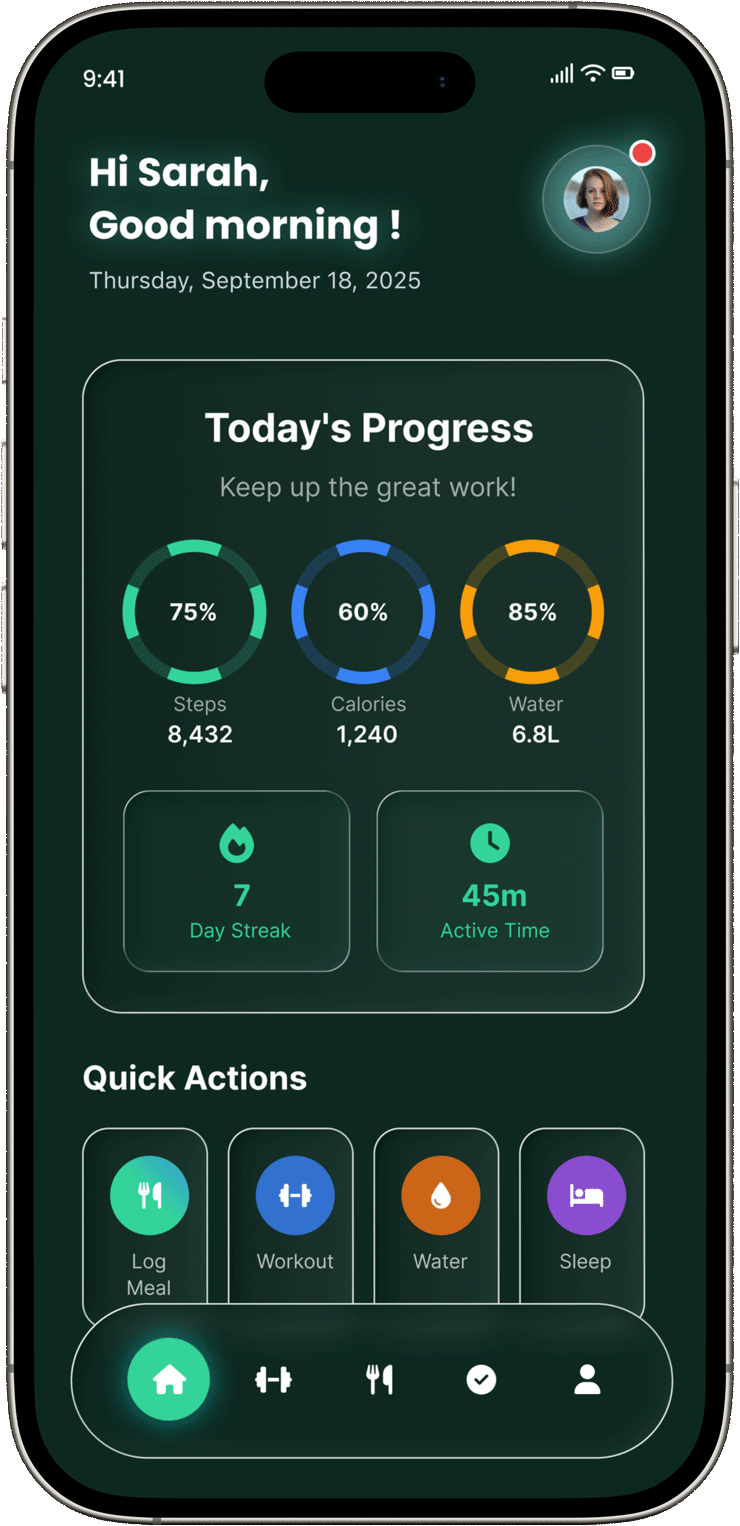Open Sarah's profile avatar
This screenshot has width=740, height=1526.
tap(596, 200)
